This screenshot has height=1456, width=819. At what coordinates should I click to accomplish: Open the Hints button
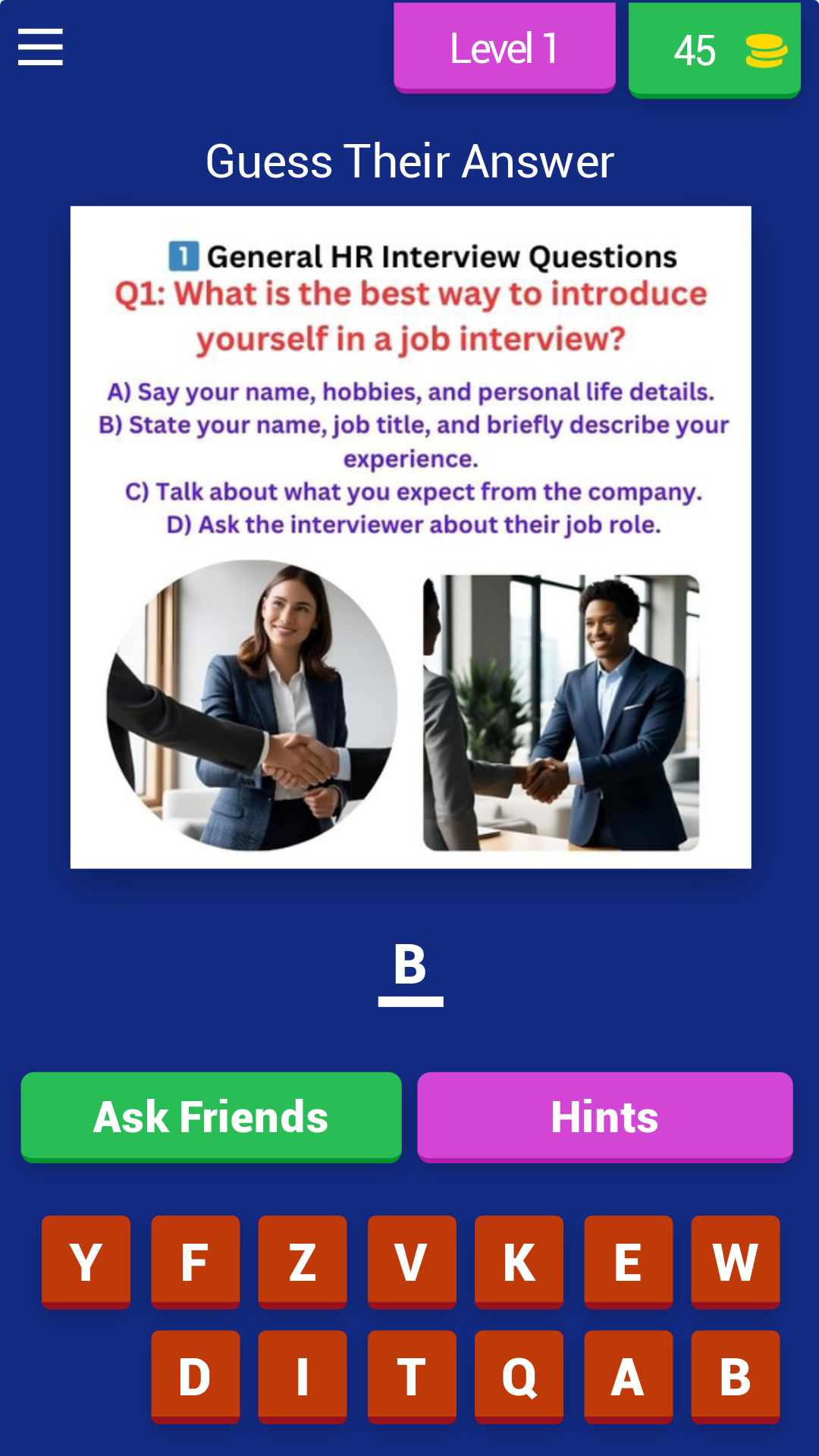[605, 1117]
